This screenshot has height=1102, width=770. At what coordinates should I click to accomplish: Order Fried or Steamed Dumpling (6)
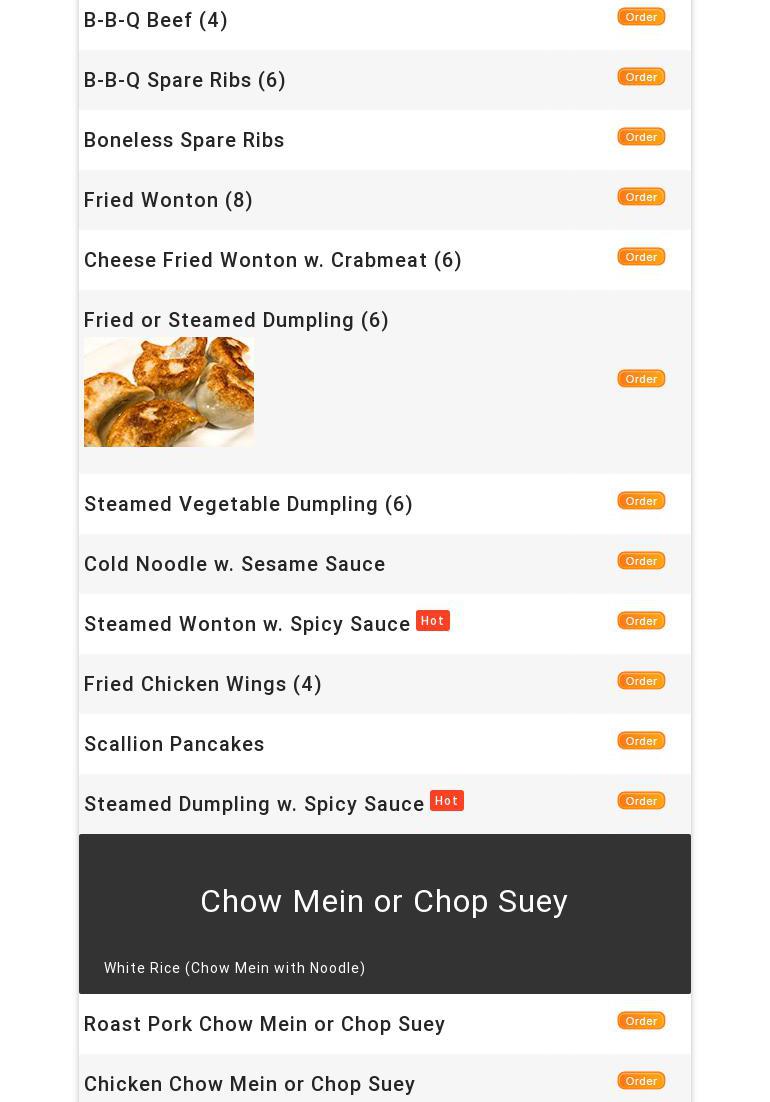pyautogui.click(x=641, y=379)
